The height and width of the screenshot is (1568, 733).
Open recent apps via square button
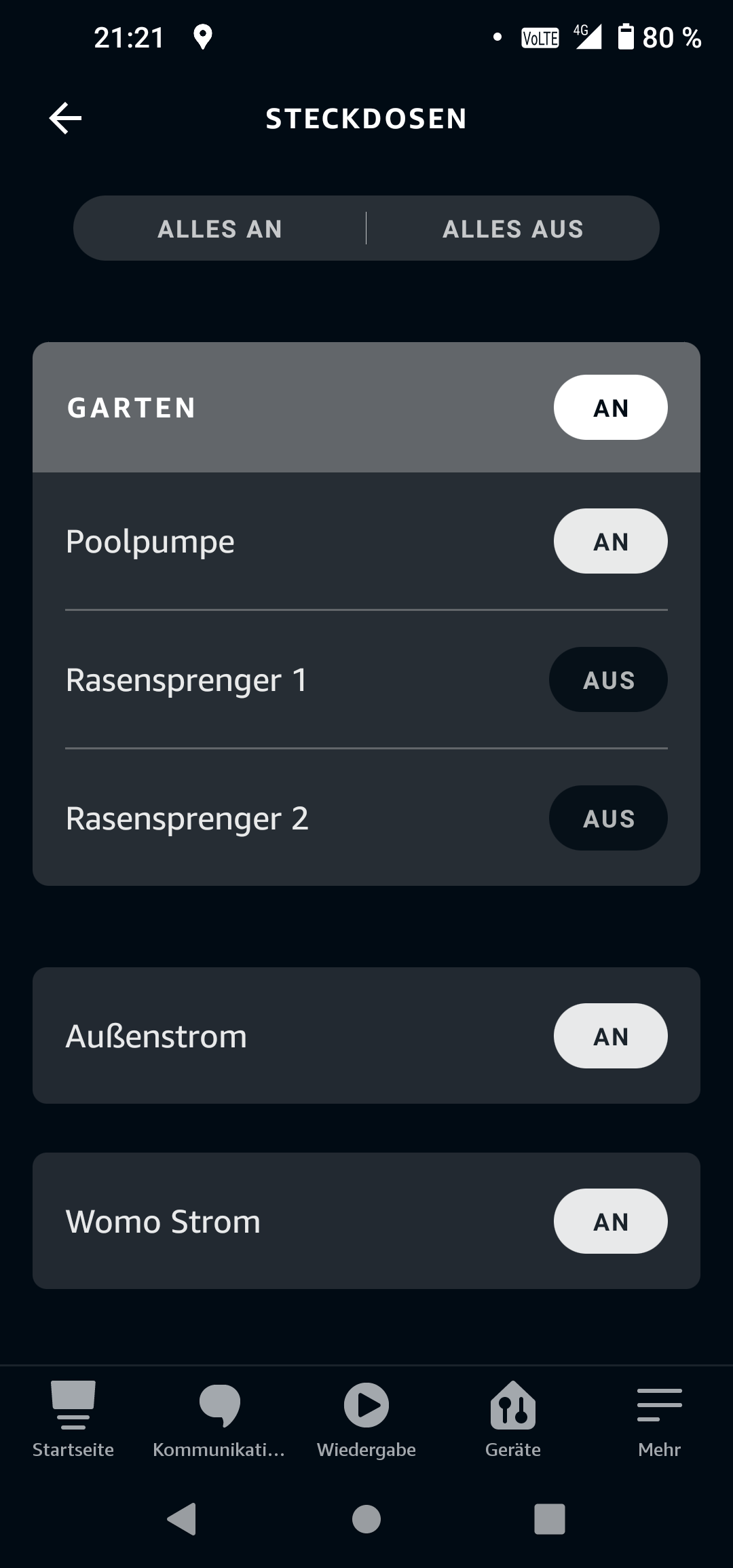click(550, 1519)
